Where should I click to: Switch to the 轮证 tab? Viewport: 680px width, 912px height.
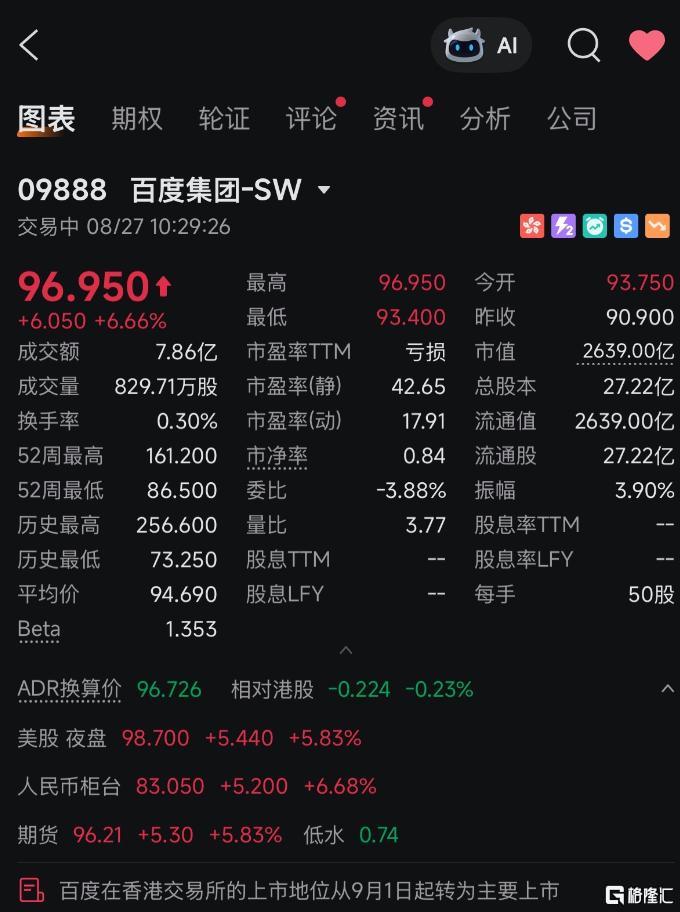(224, 119)
